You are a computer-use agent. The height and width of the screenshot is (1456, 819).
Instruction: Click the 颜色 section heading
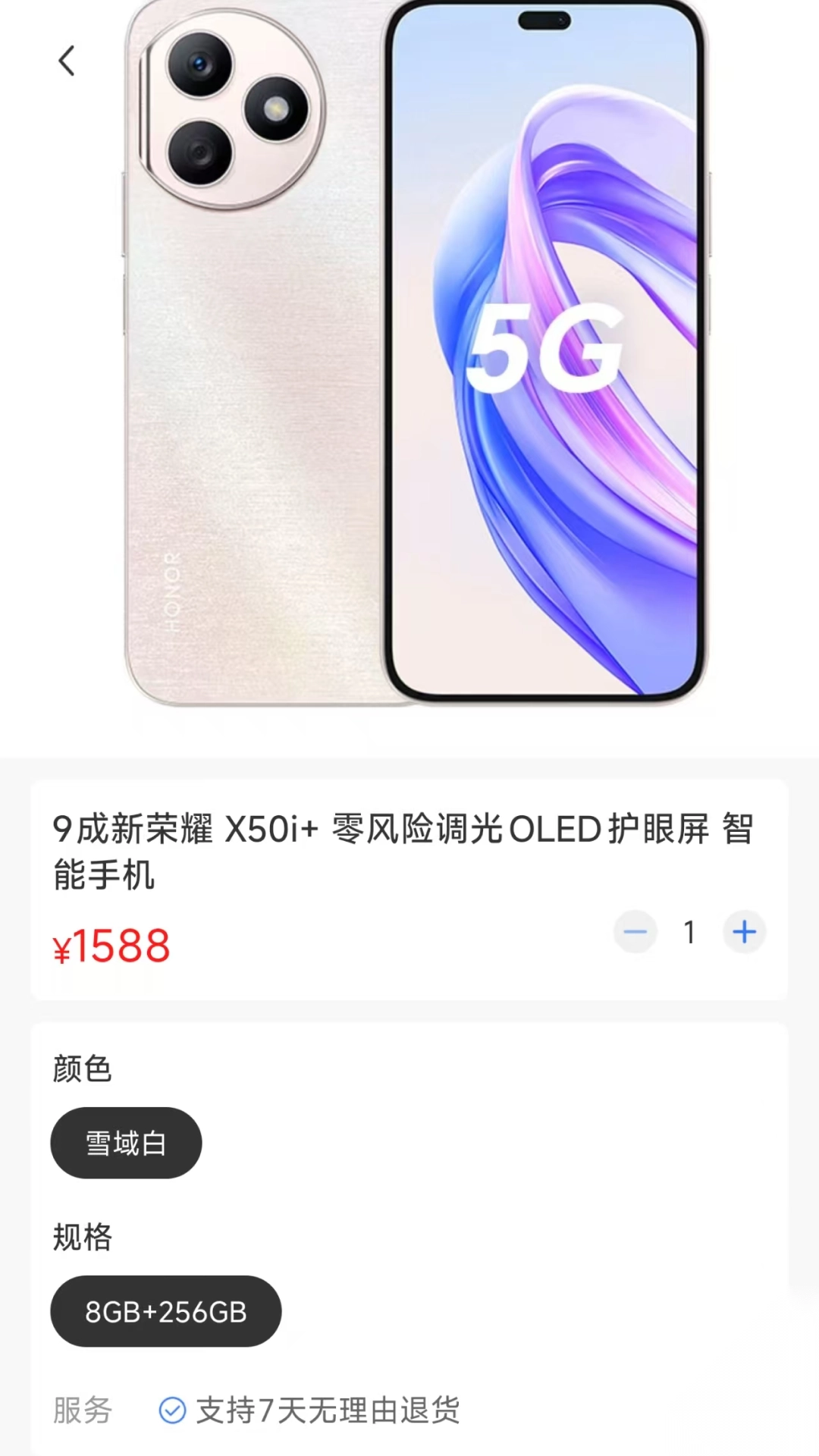pos(82,1069)
